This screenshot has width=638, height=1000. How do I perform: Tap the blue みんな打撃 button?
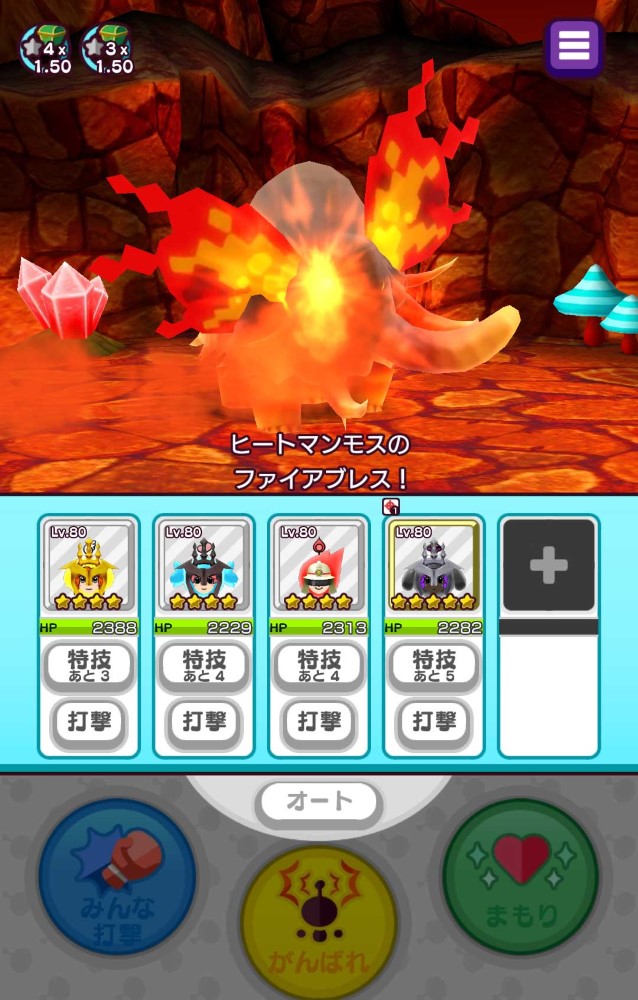pyautogui.click(x=117, y=877)
